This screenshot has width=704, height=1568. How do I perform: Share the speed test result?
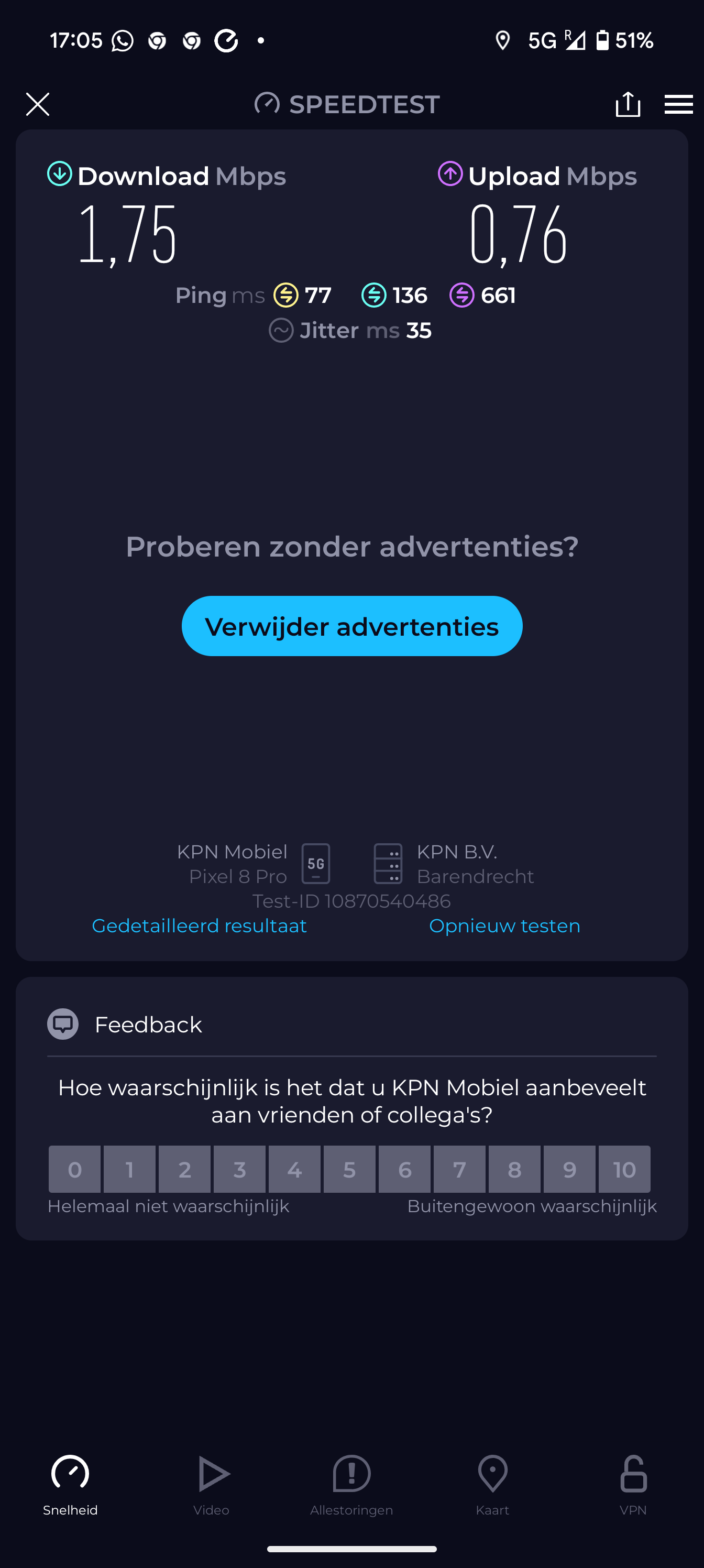click(628, 104)
